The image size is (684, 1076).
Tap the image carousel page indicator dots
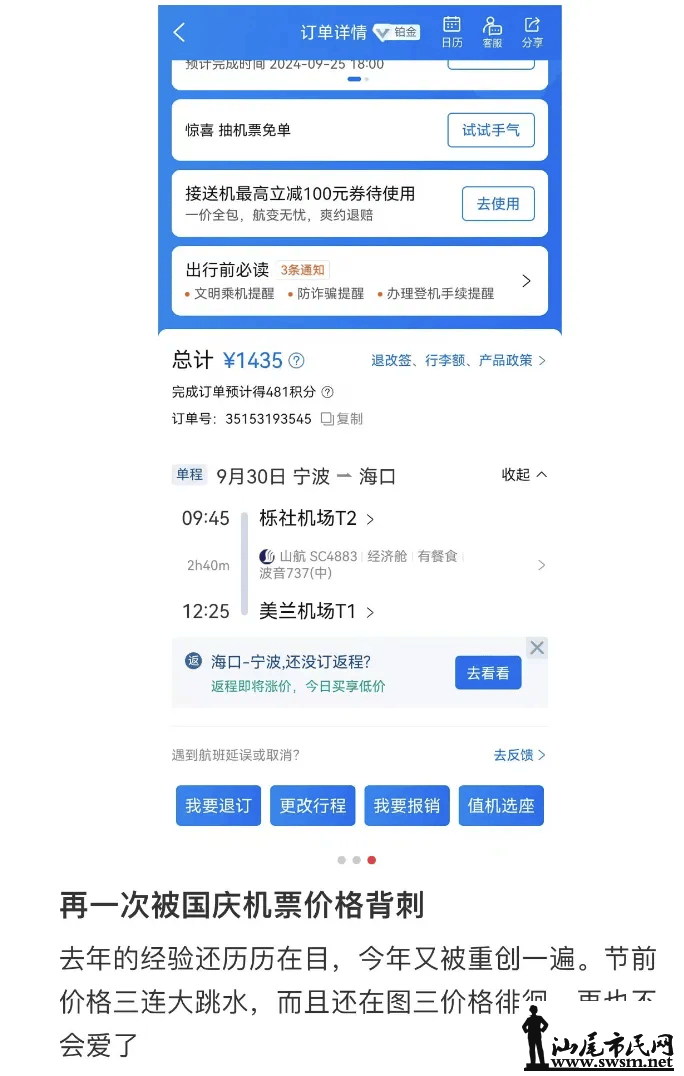coord(356,860)
